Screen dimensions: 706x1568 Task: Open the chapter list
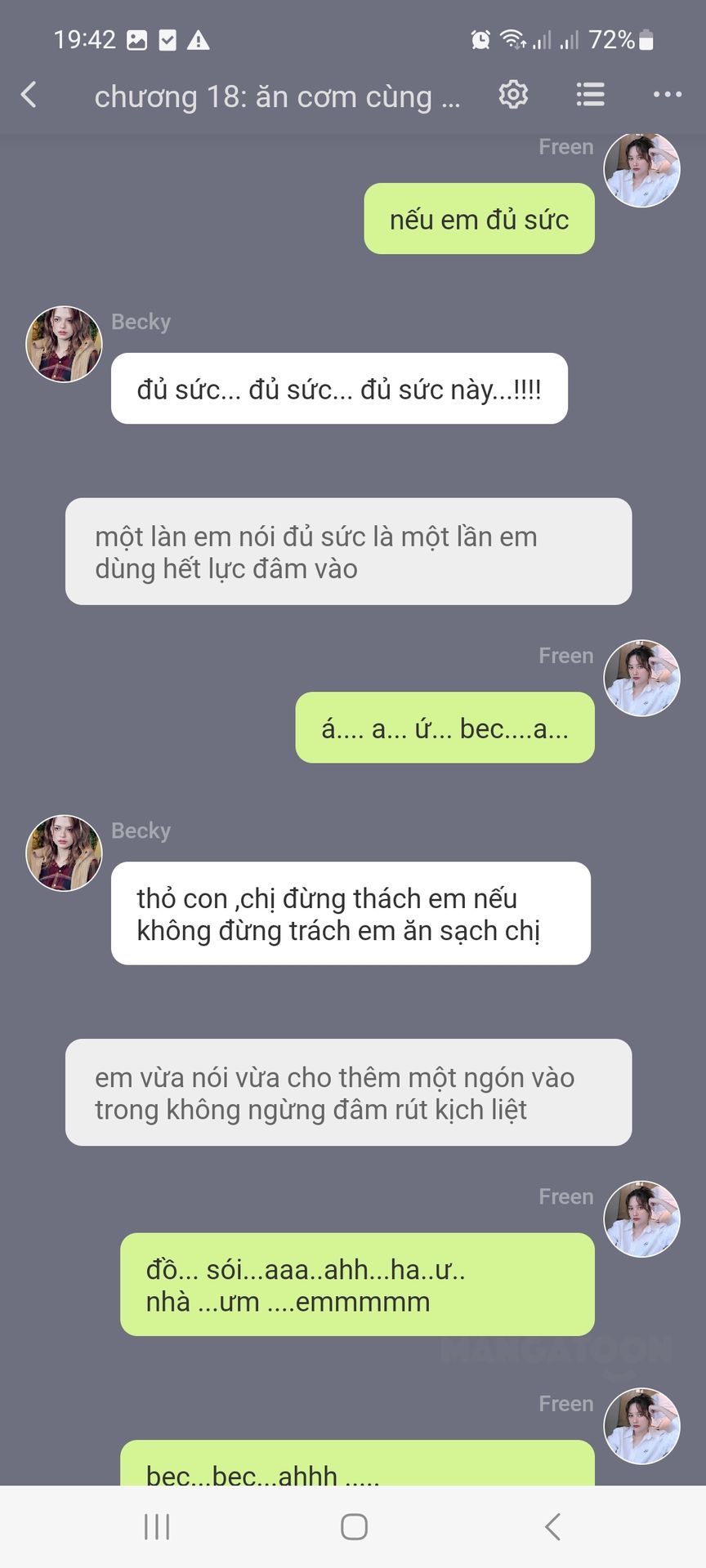click(x=590, y=95)
